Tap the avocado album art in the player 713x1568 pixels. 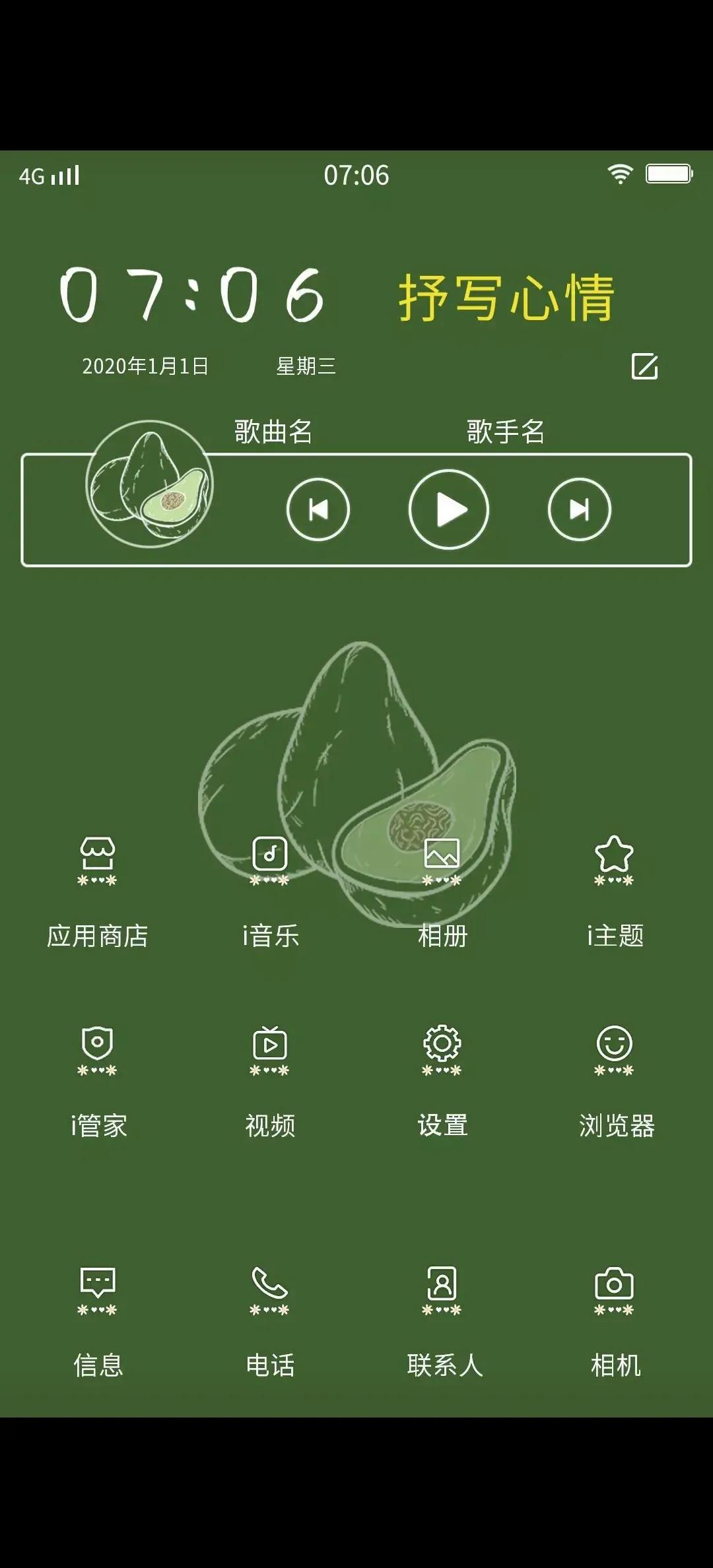point(151,484)
